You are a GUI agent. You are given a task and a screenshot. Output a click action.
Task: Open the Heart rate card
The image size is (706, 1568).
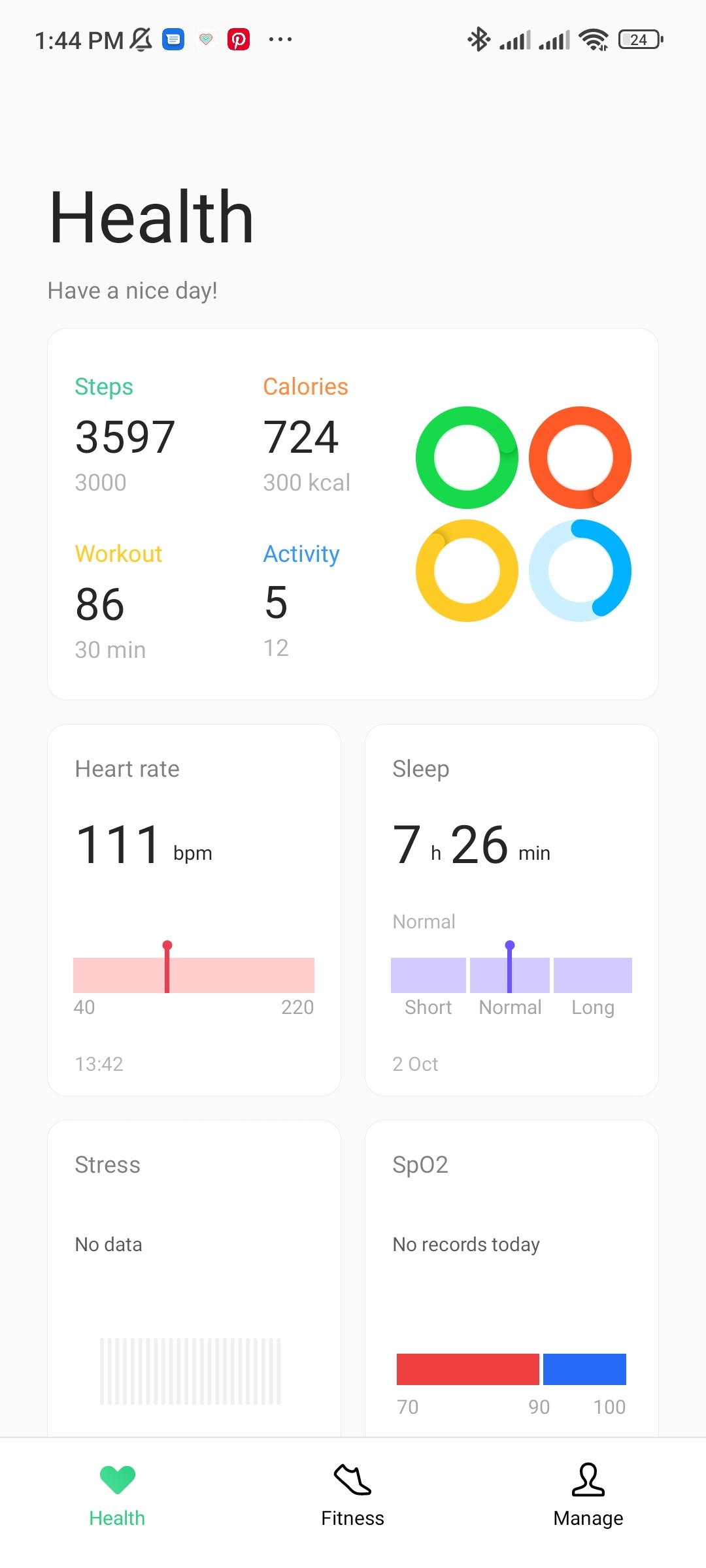pyautogui.click(x=194, y=910)
